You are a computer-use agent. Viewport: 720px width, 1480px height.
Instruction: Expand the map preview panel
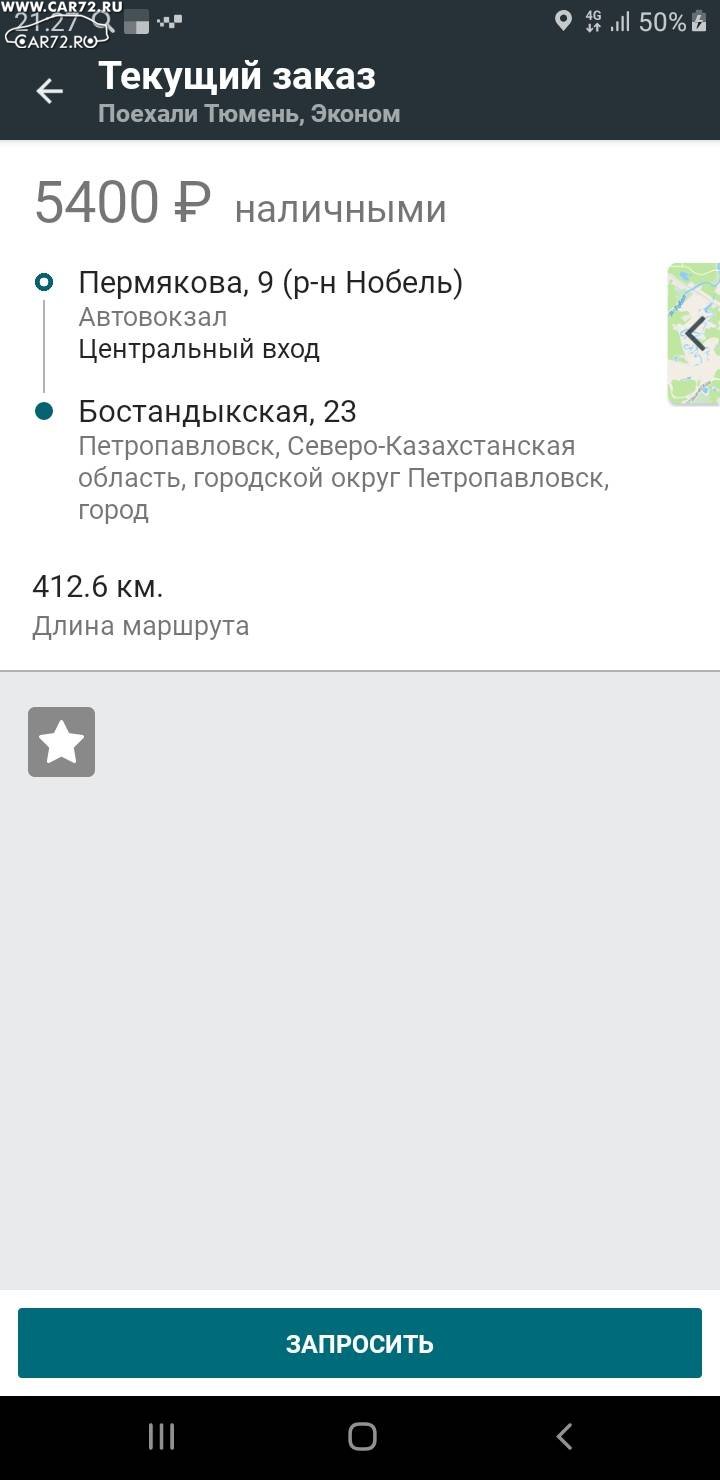pyautogui.click(x=694, y=334)
